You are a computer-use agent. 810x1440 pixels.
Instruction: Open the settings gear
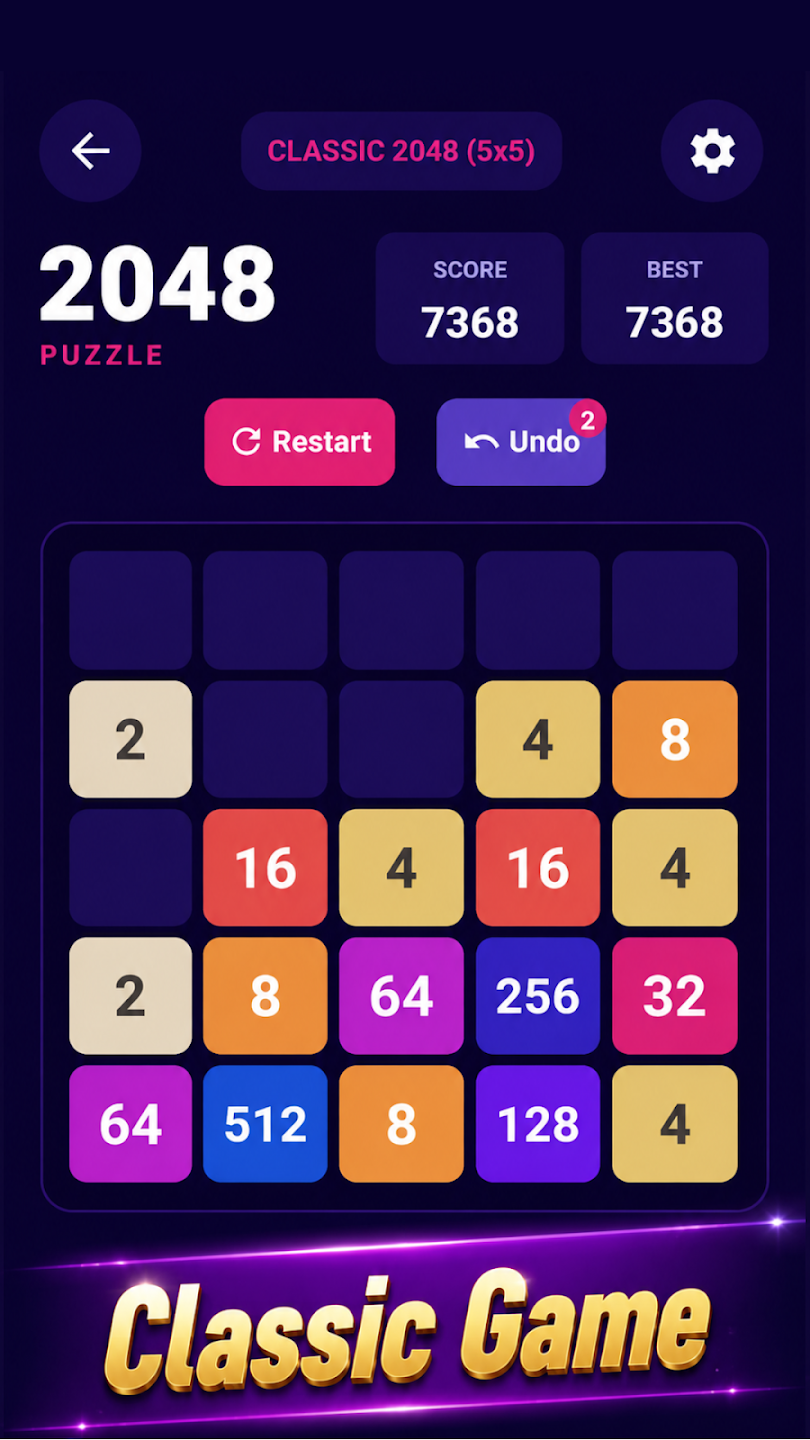coord(712,151)
